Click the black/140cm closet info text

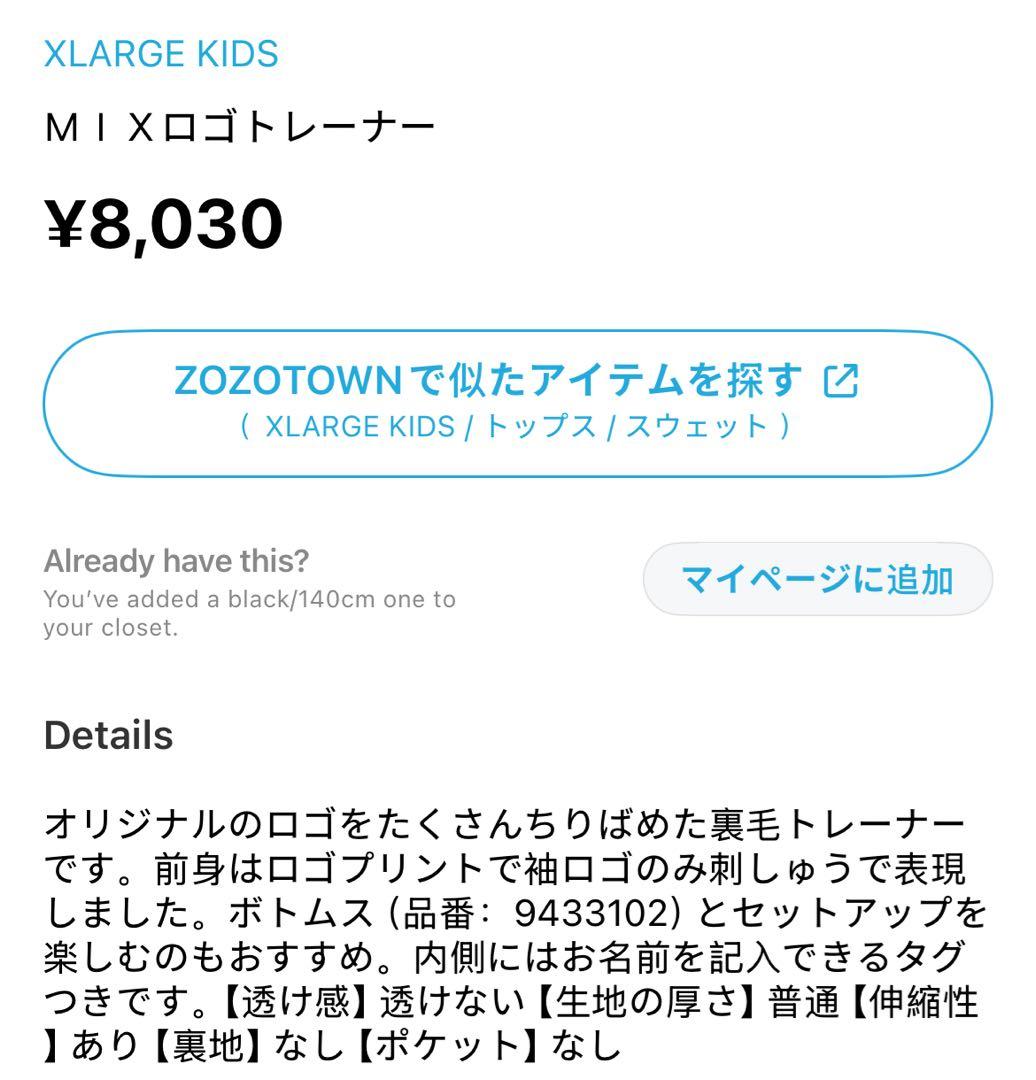click(247, 600)
